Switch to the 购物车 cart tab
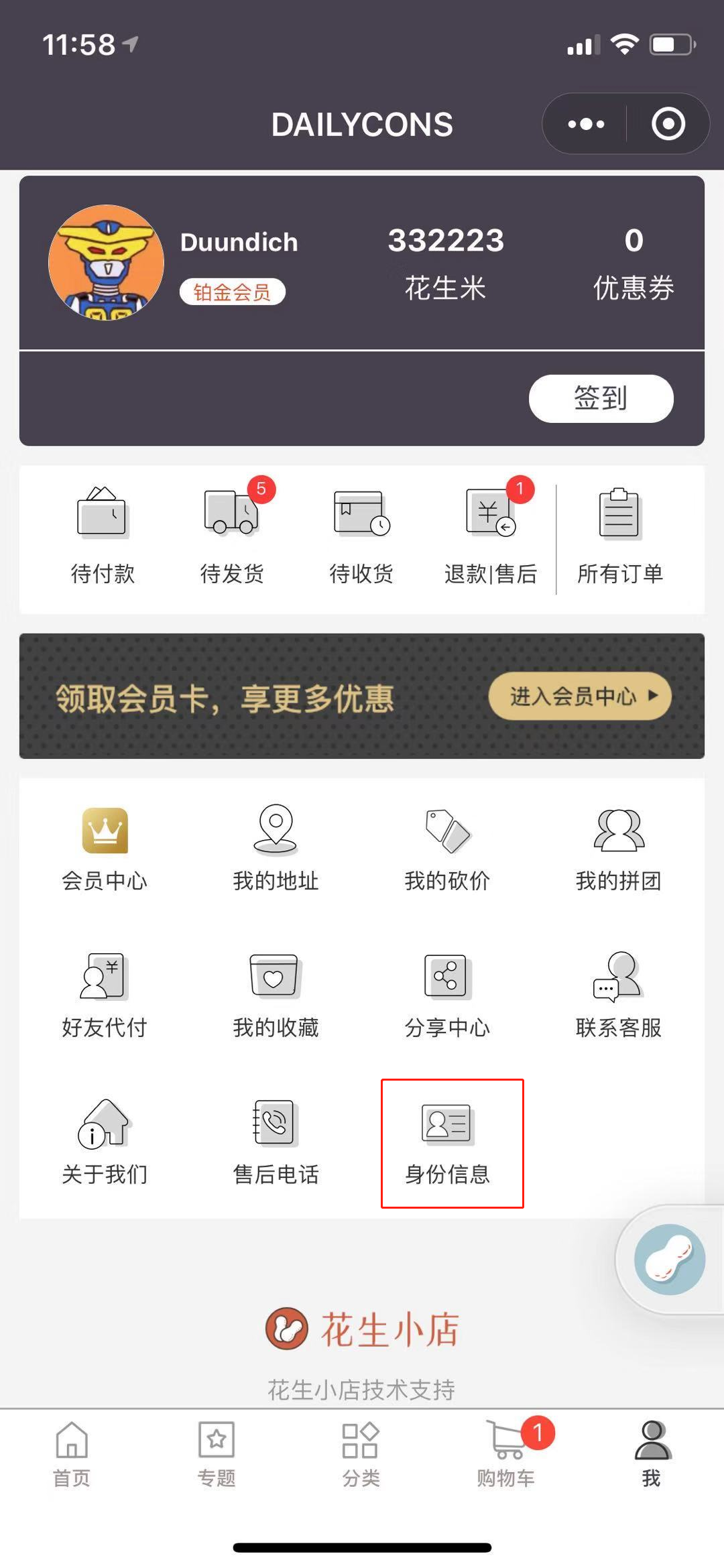 [x=507, y=1452]
